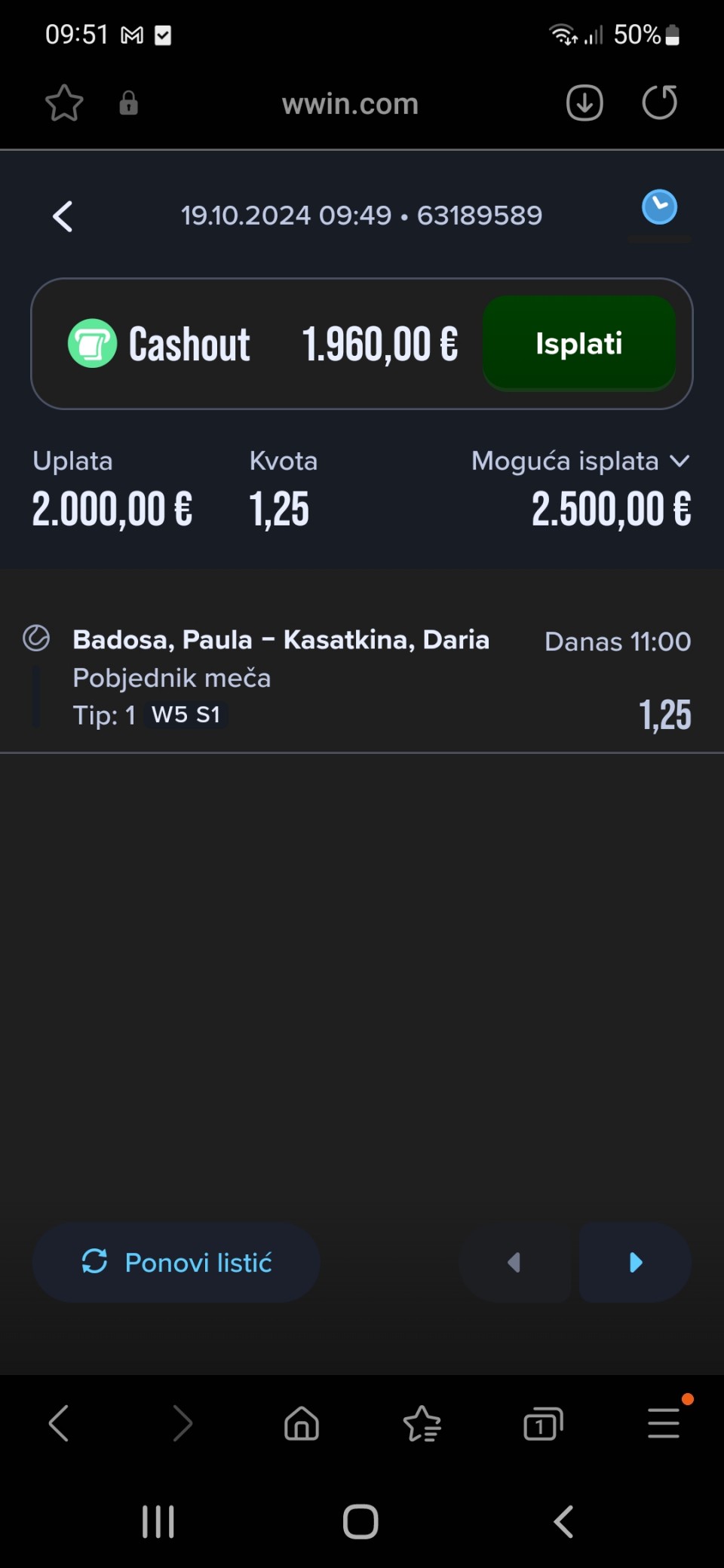
Task: Go back from the bet slip details
Action: pyautogui.click(x=63, y=217)
